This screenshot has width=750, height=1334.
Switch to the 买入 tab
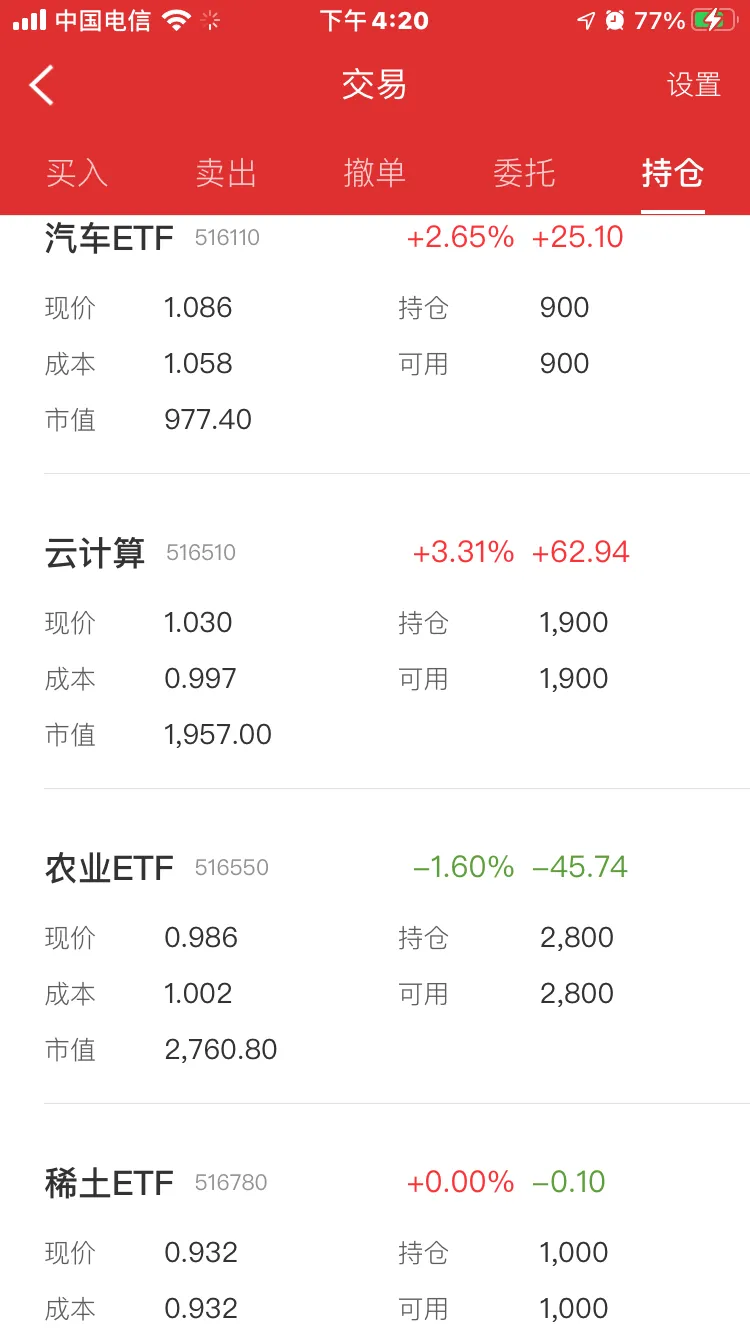(x=76, y=173)
